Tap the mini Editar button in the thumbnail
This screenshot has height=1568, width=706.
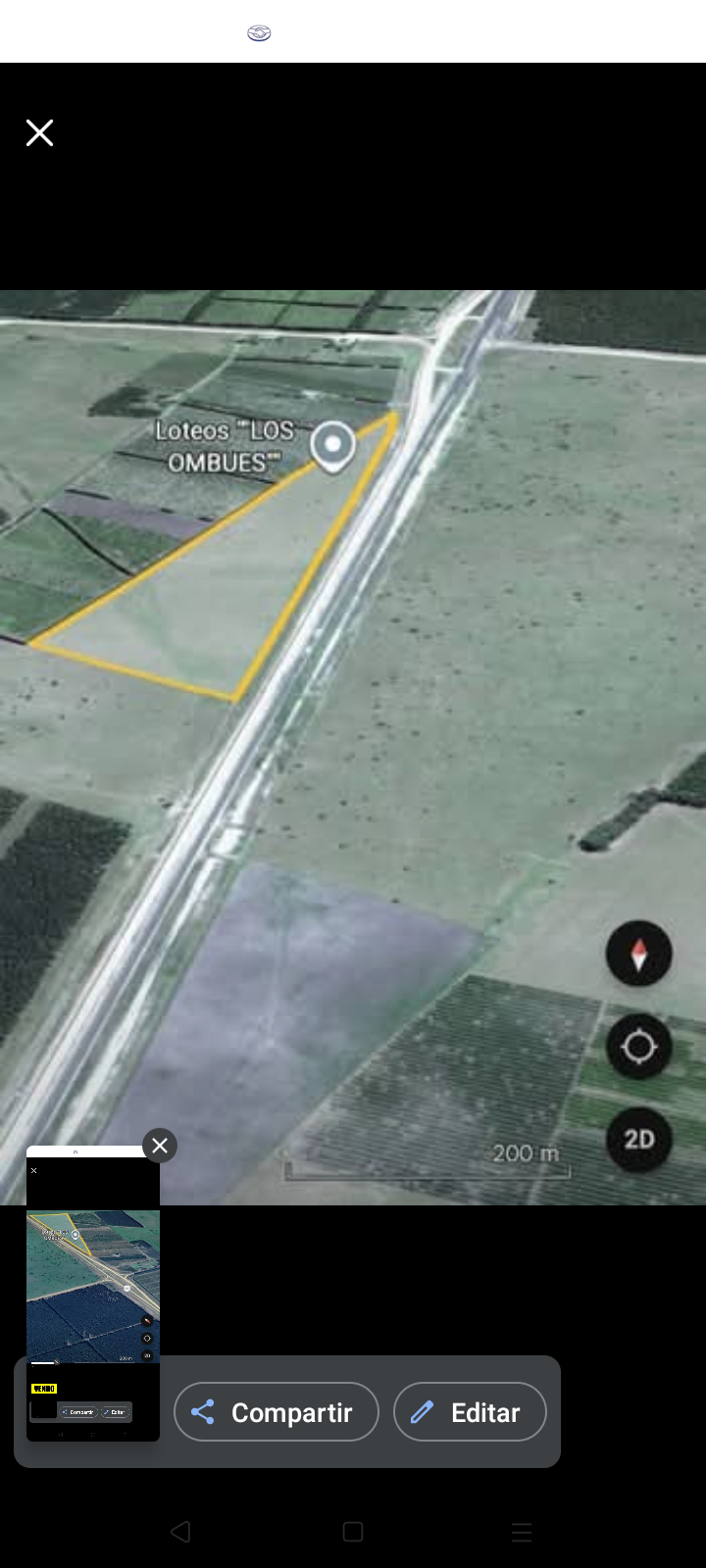coord(115,1412)
